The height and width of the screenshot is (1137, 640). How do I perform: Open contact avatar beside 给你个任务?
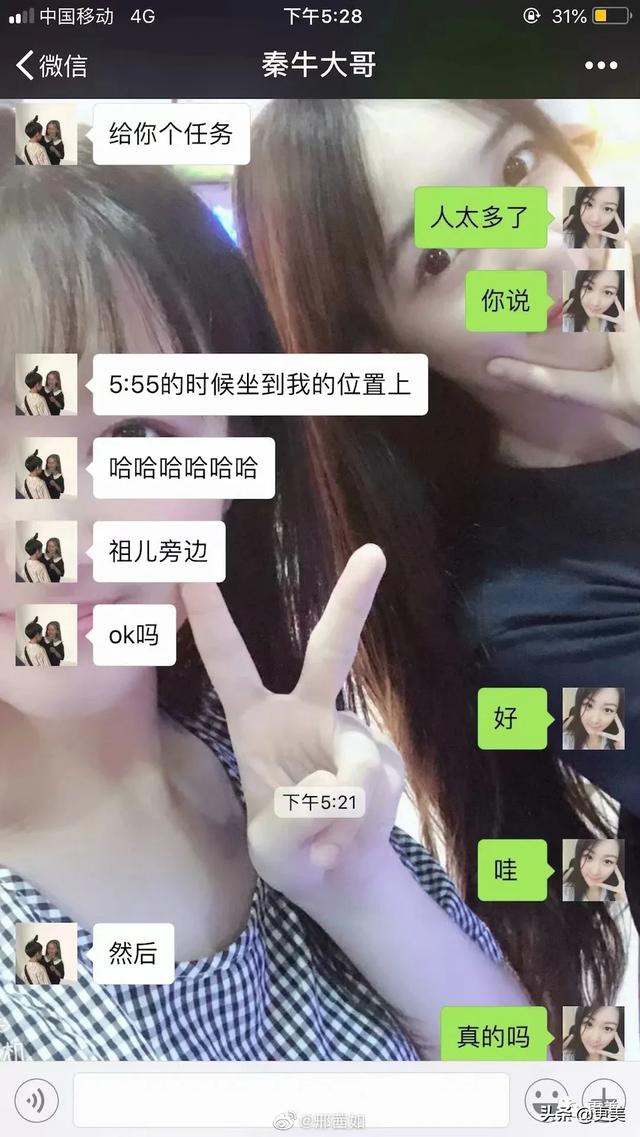coord(46,134)
